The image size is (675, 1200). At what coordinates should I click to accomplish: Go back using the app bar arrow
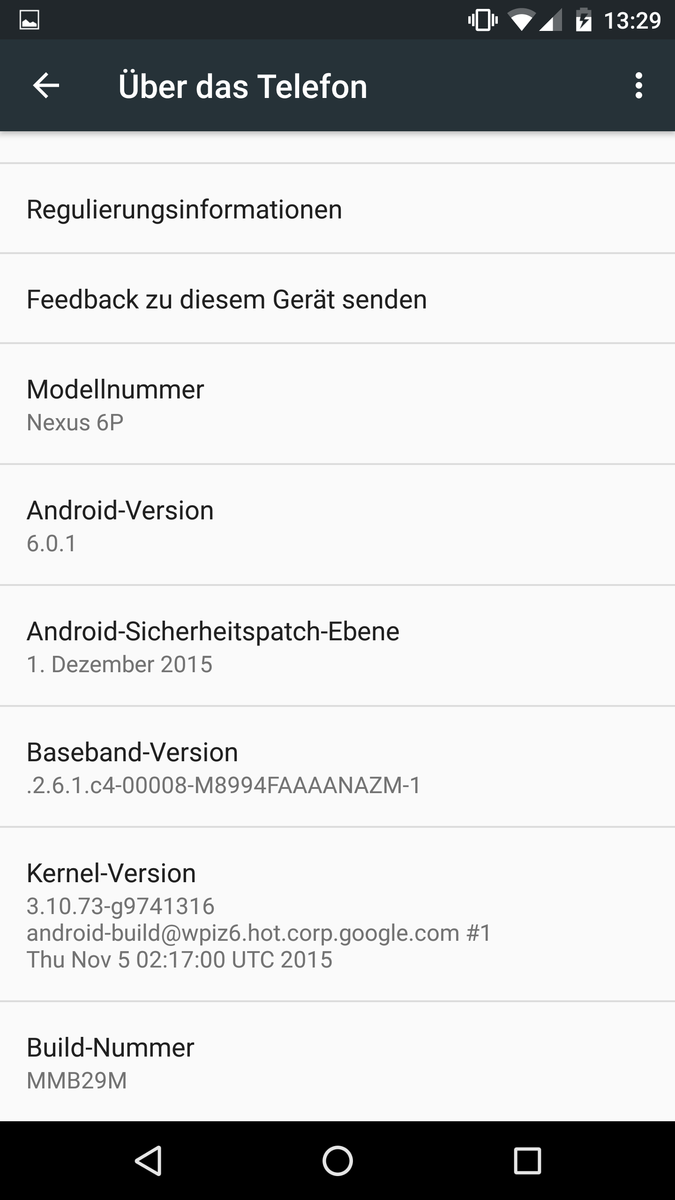click(46, 86)
